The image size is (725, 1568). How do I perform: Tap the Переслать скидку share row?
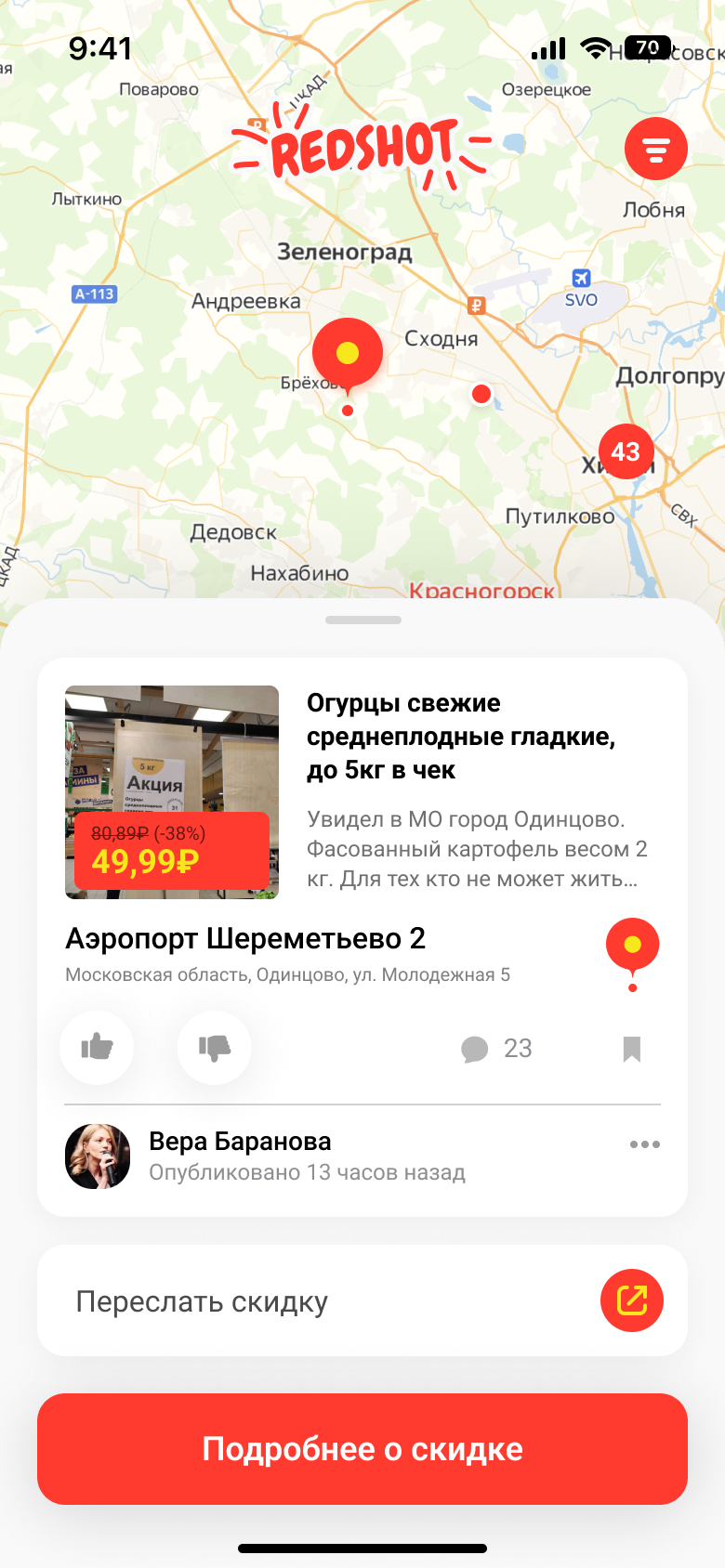[362, 1300]
